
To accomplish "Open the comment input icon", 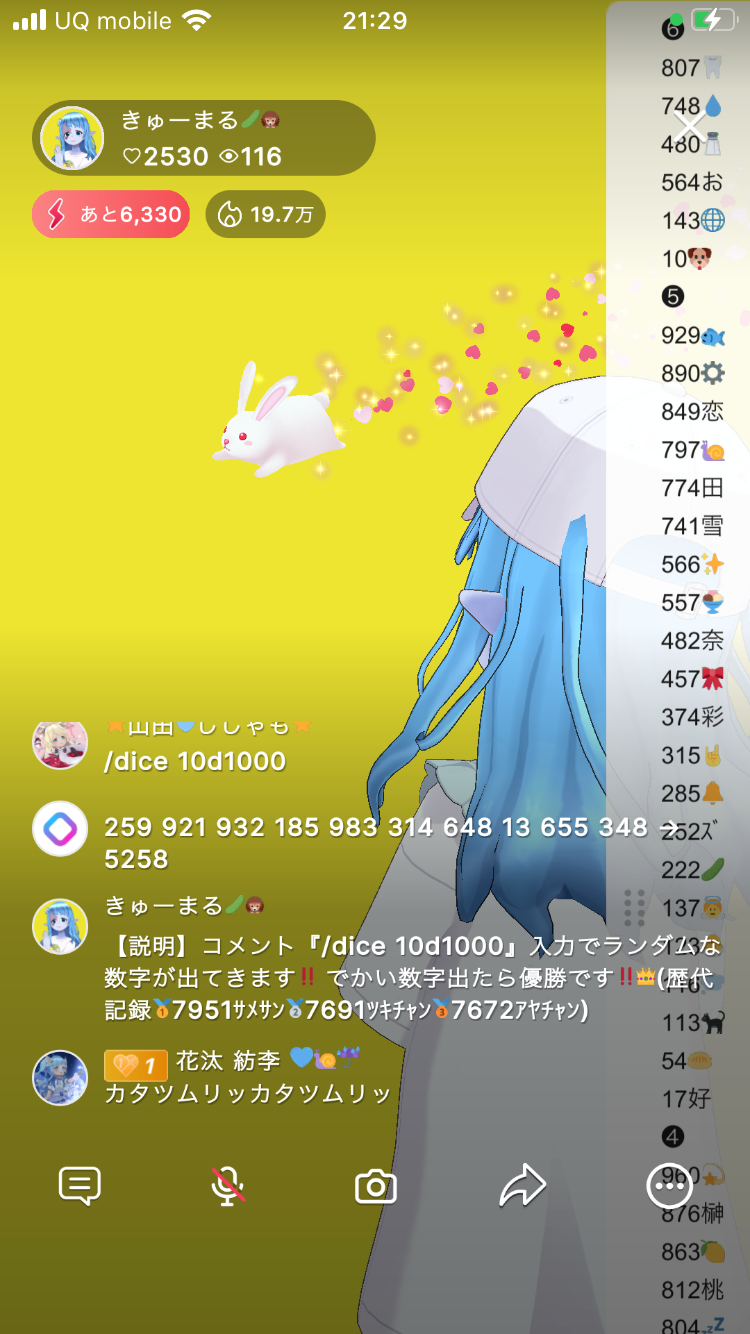I will tap(80, 1186).
